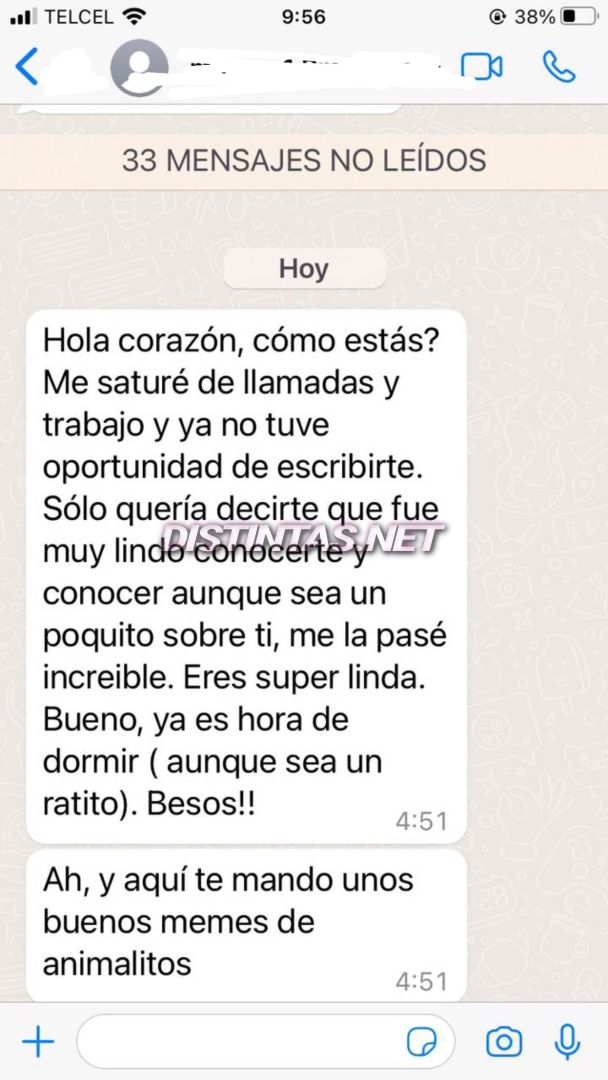Go back to the chat list
608x1080 pixels.
click(27, 67)
